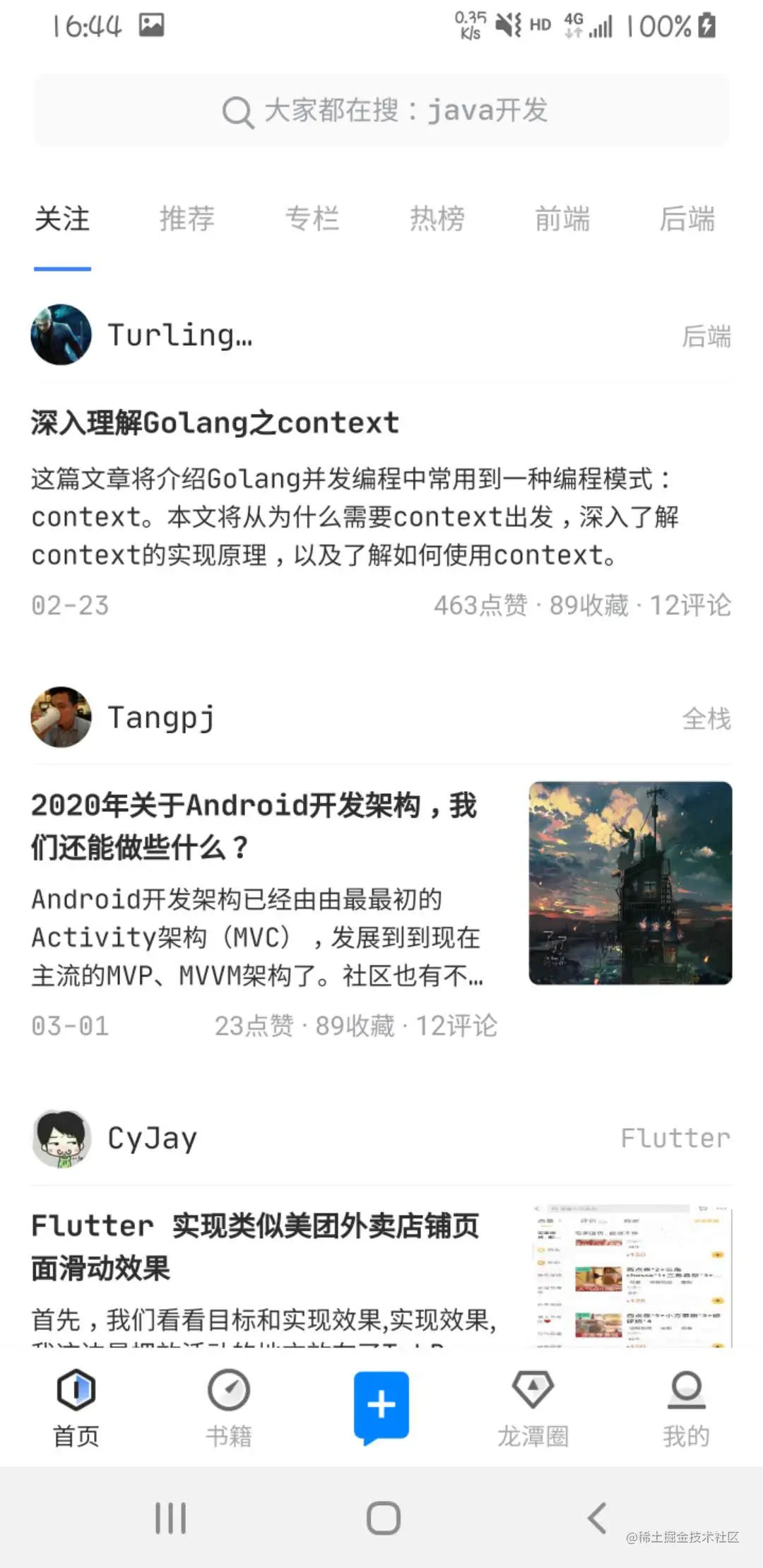Tap the 后端 label on Turling's post
This screenshot has height=1568, width=763.
pos(707,338)
